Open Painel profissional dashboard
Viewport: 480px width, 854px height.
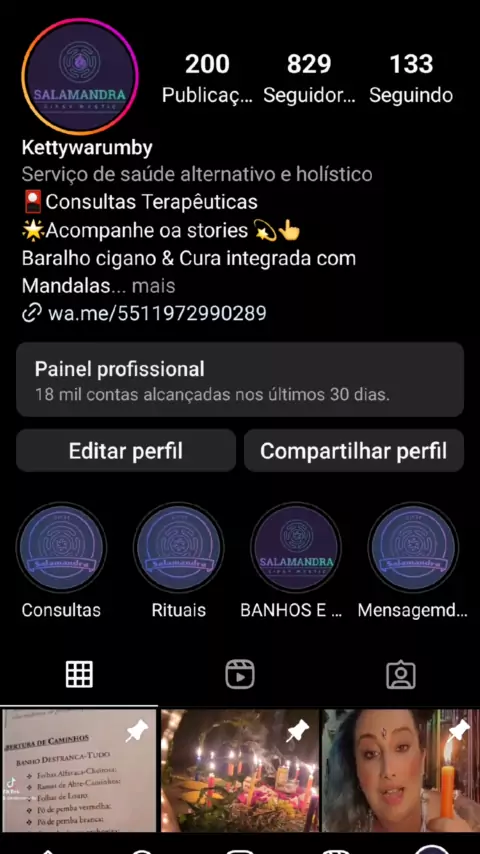(x=240, y=380)
